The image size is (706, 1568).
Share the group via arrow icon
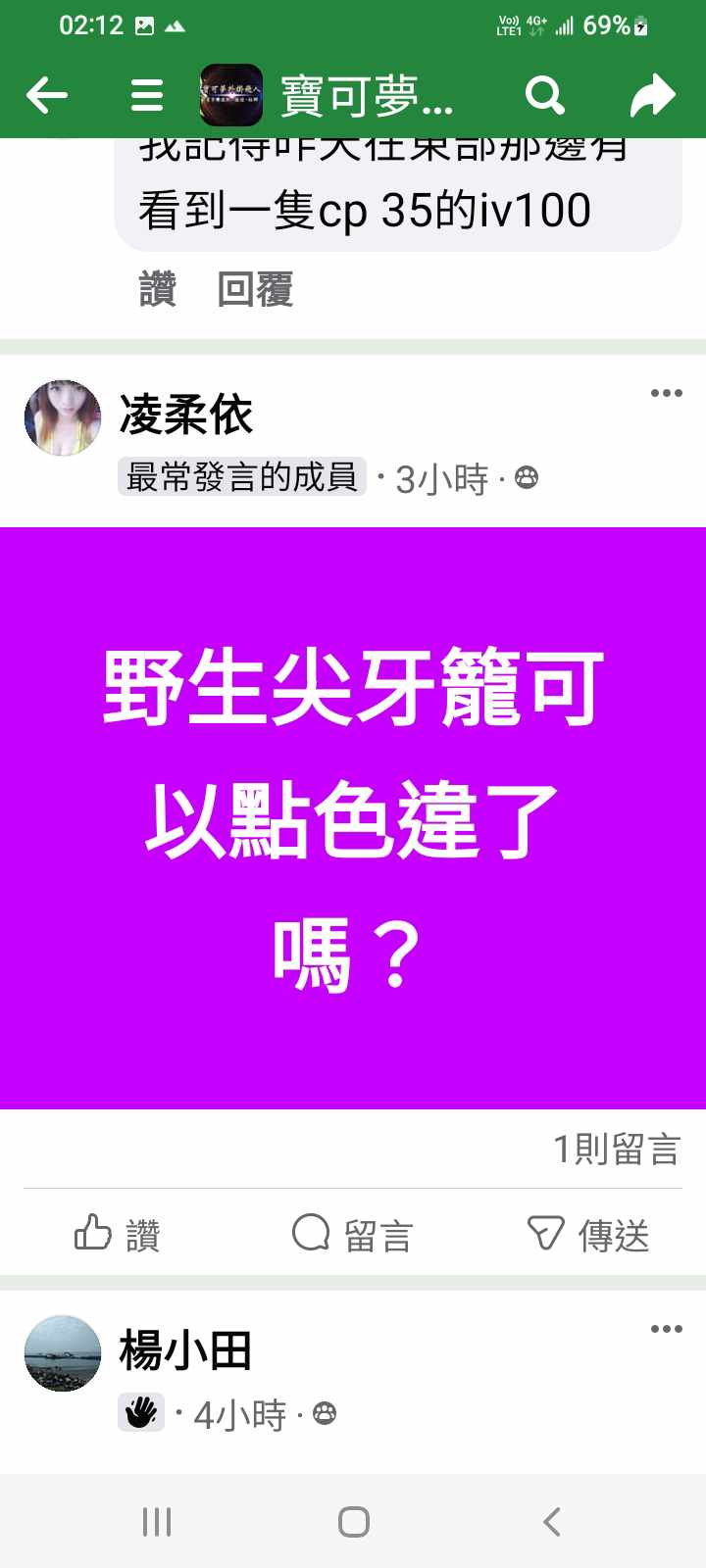(x=652, y=96)
